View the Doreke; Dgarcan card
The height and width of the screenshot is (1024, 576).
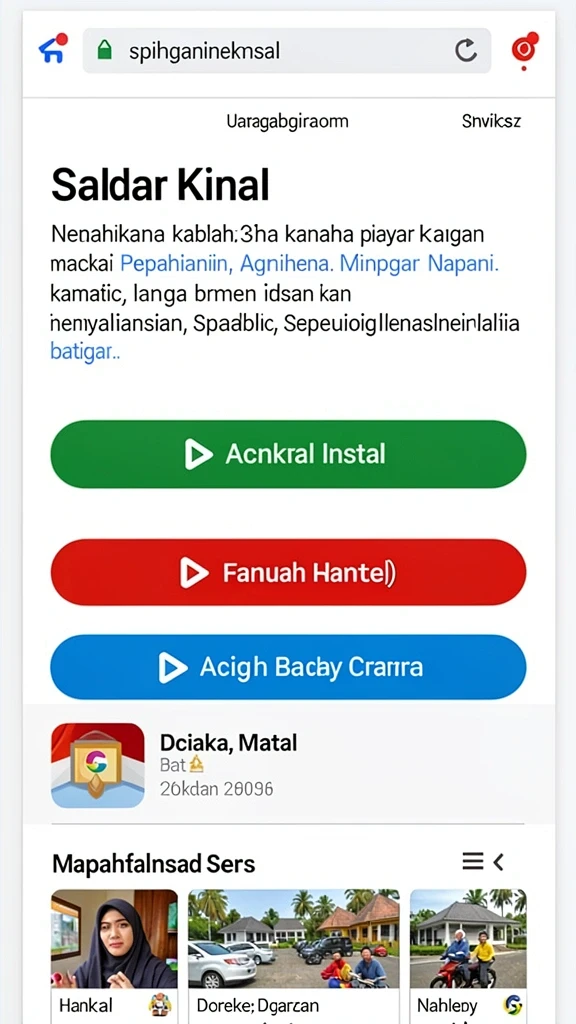point(294,956)
